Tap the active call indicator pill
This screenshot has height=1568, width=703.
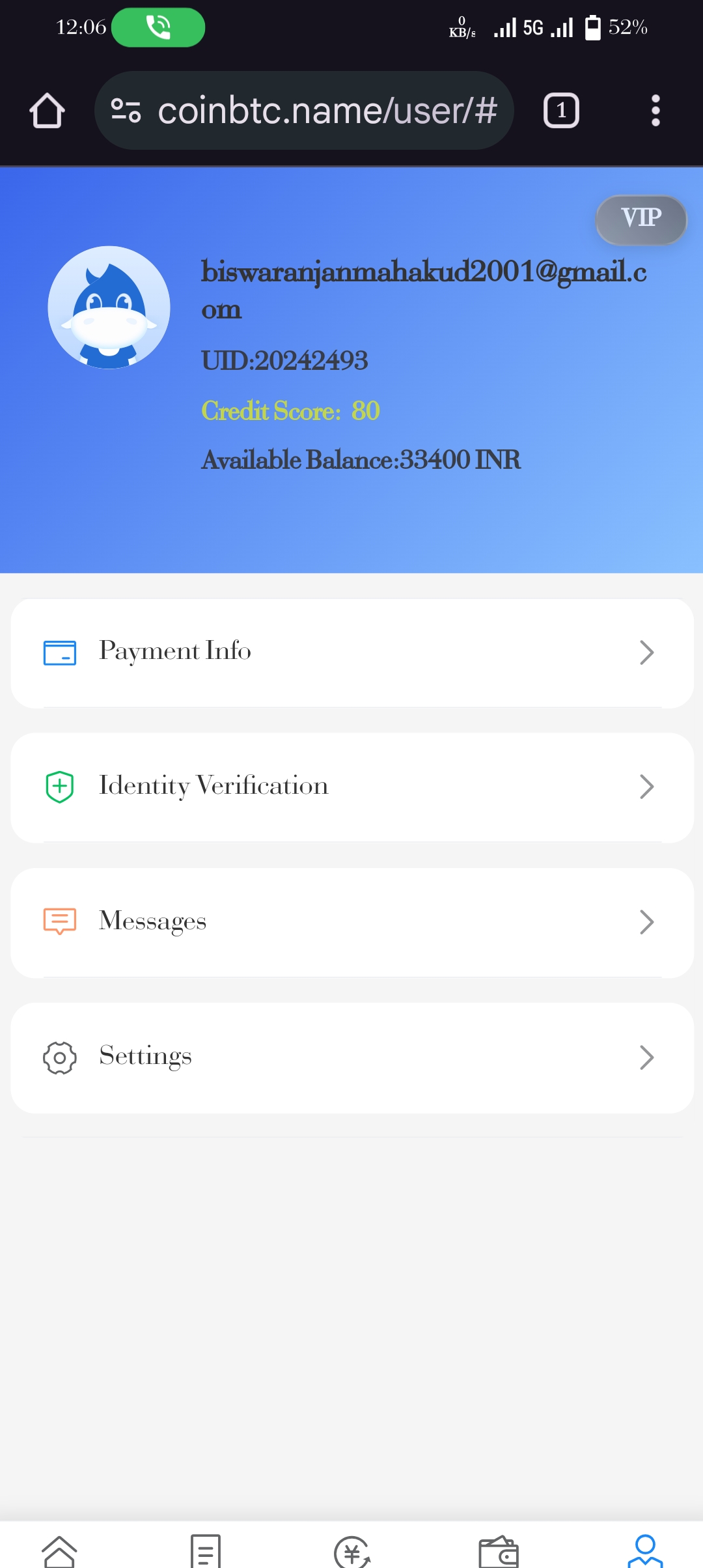point(158,27)
